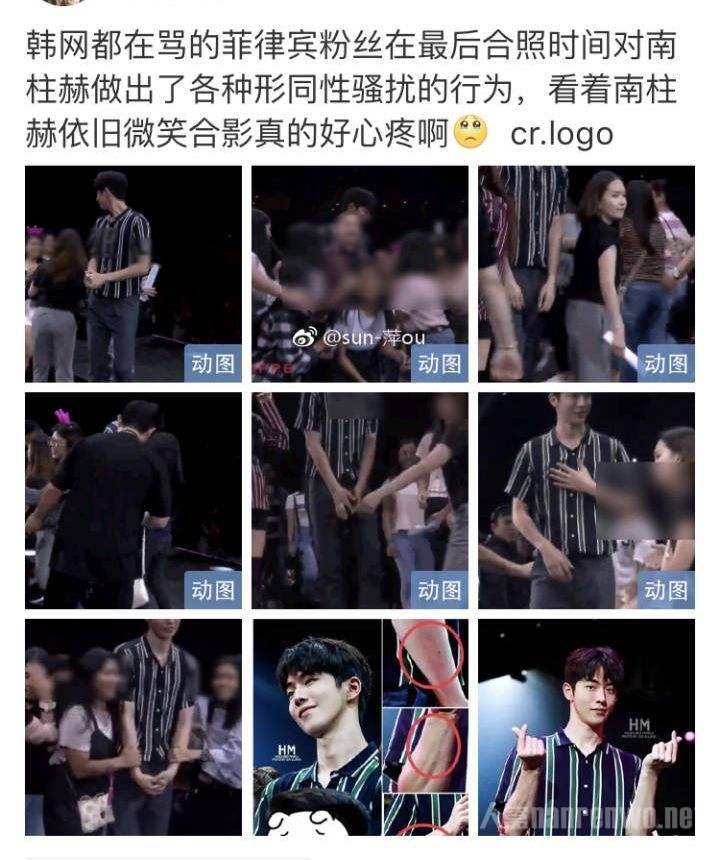
Task: Open the image of fans posing with white bag
Action: click(133, 726)
